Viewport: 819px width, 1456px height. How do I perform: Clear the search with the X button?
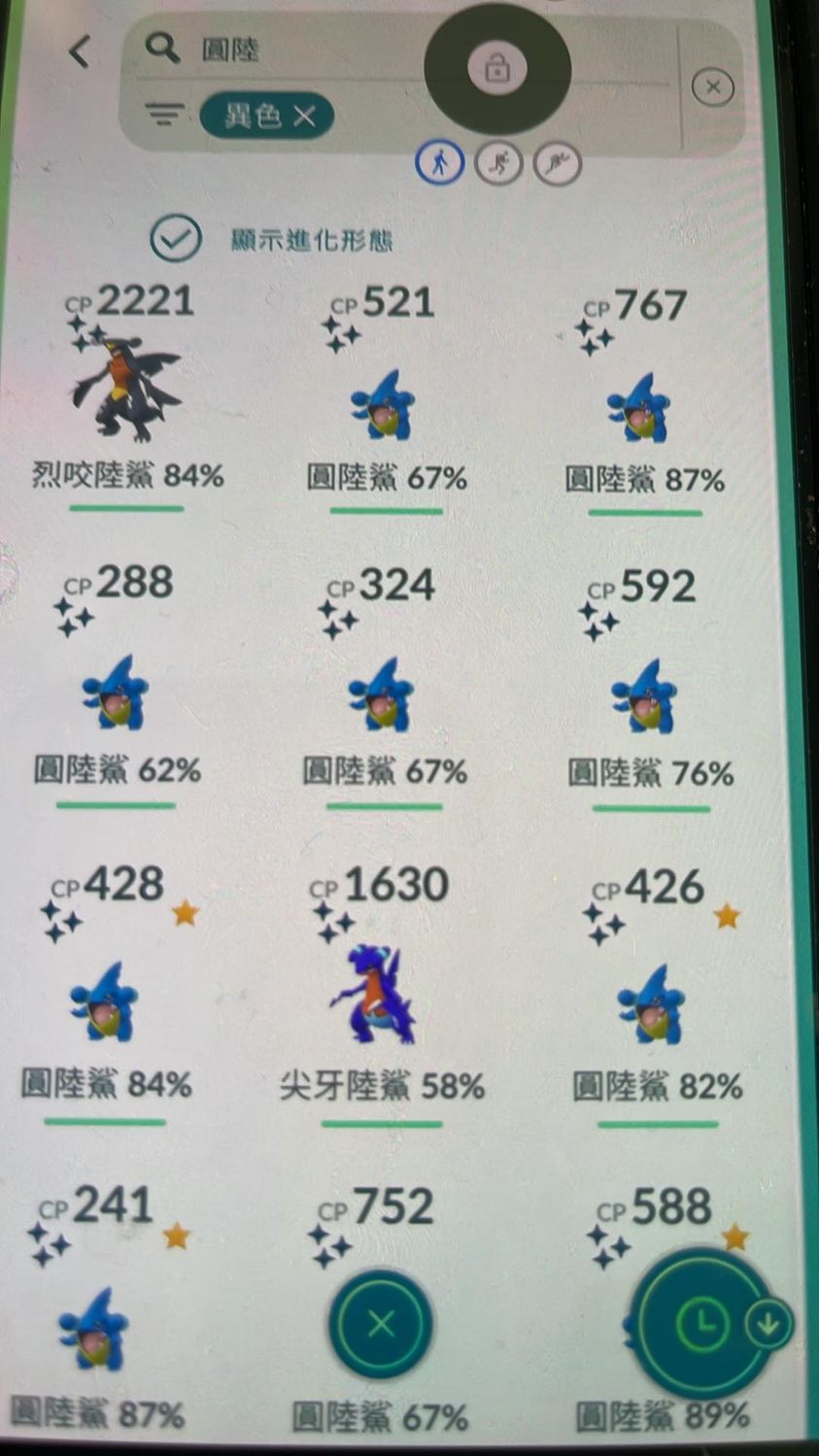(712, 87)
